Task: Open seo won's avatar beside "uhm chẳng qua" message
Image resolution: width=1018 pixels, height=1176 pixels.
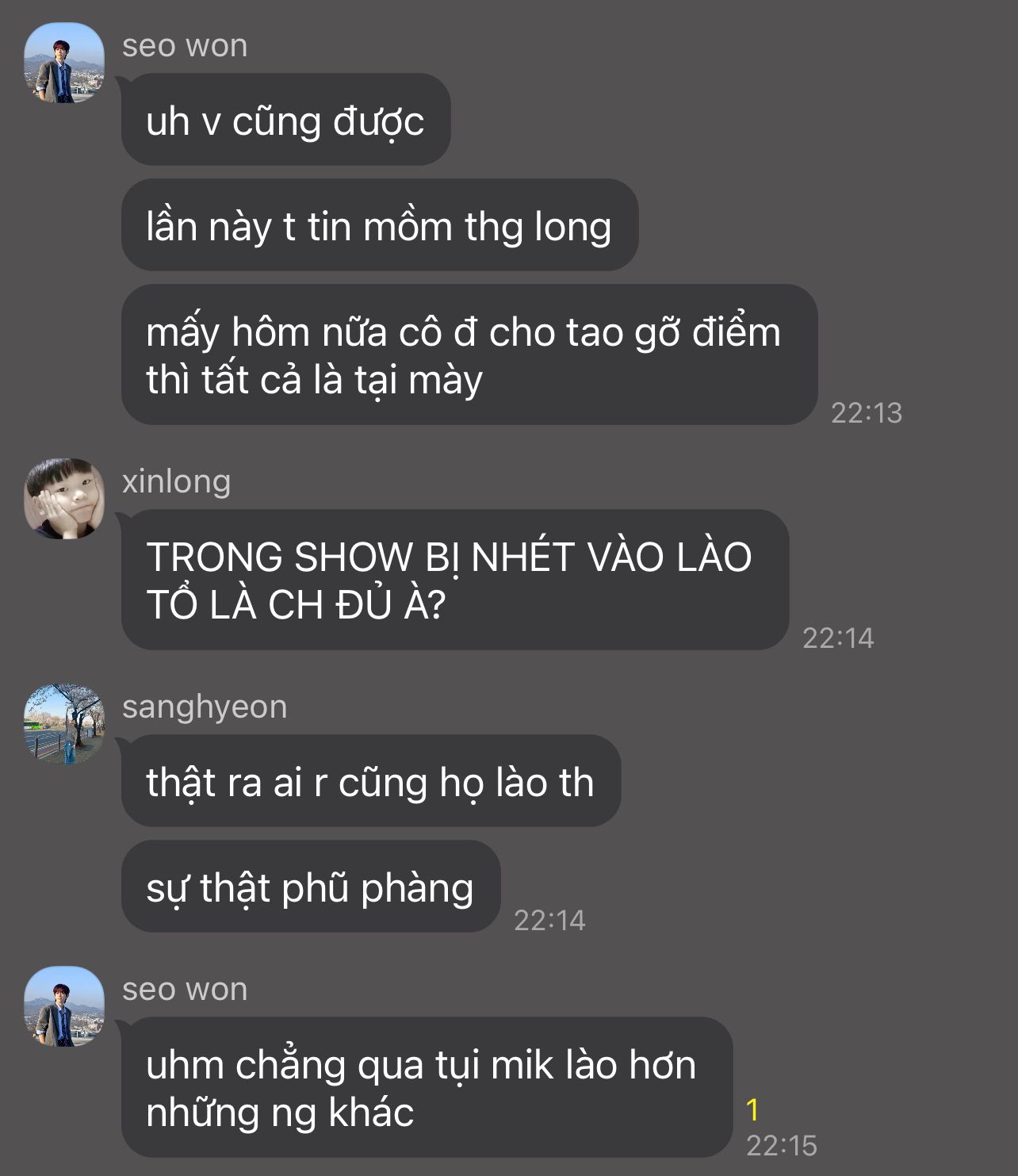Action: coord(64,1006)
